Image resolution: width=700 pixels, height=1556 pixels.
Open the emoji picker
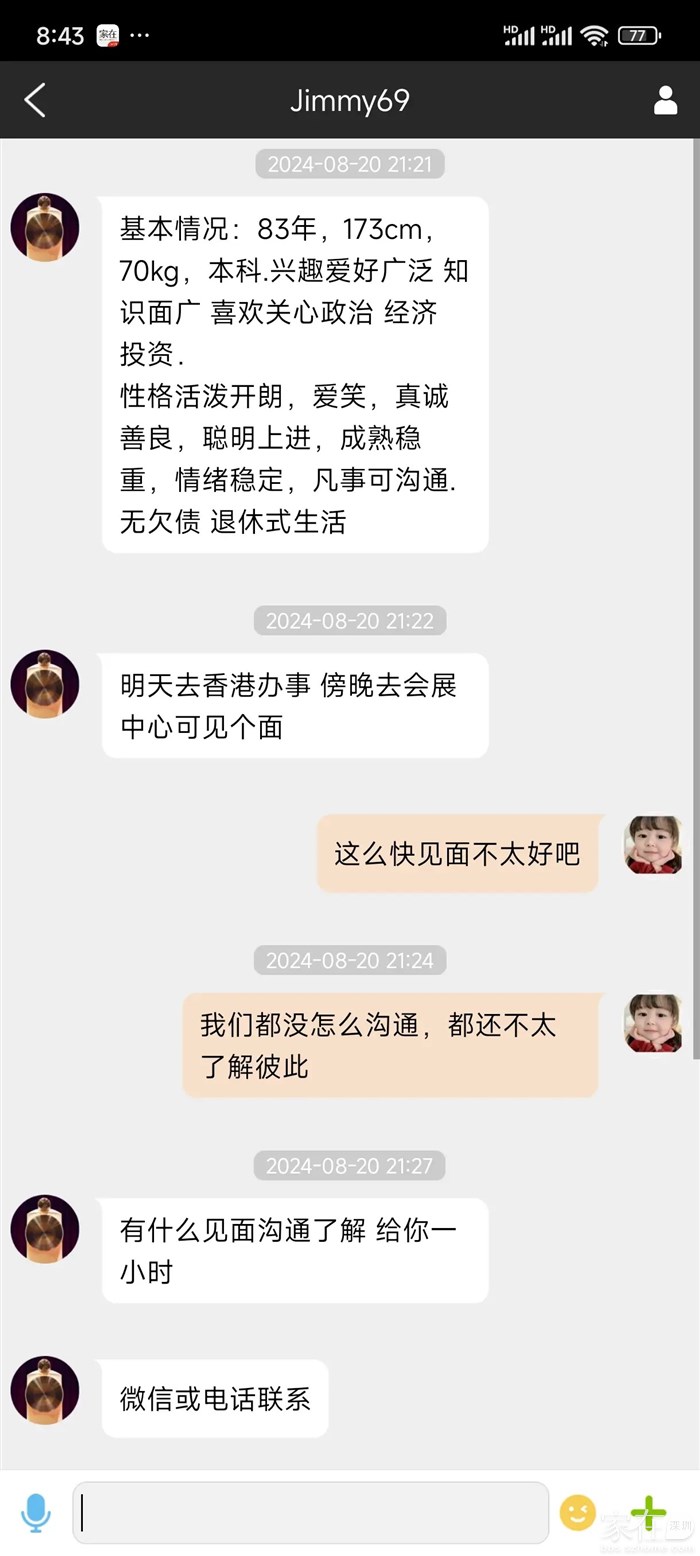pos(578,1512)
